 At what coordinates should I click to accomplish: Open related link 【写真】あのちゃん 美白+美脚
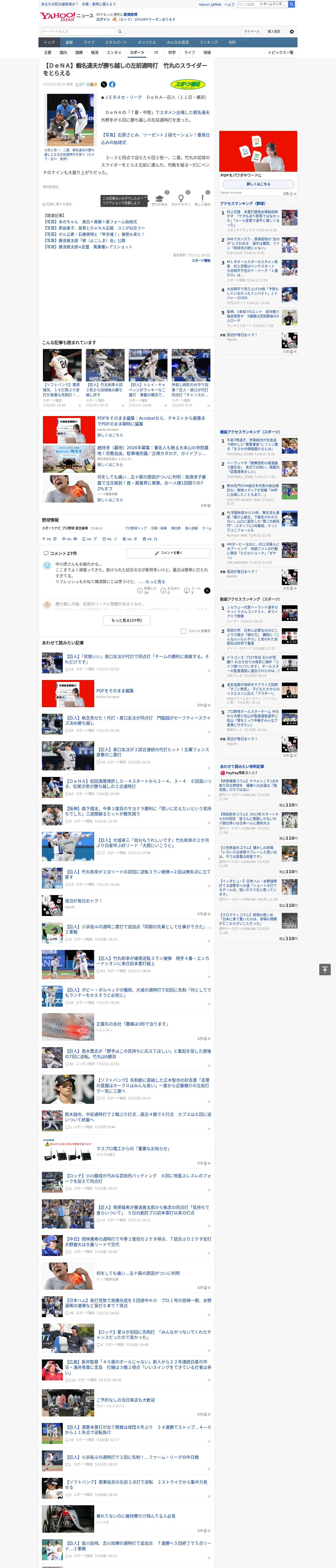90,222
